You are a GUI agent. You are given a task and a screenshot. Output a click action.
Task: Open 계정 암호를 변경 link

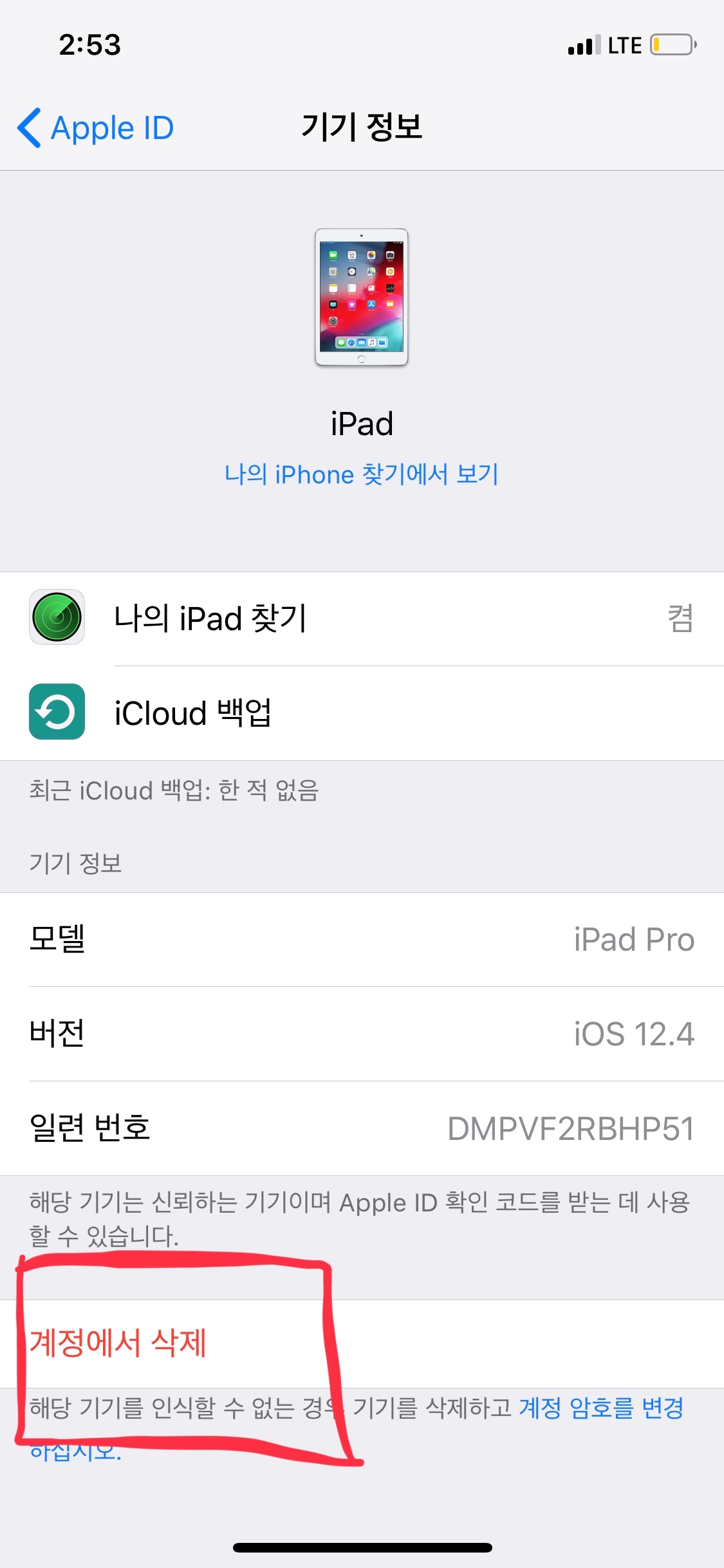600,1408
